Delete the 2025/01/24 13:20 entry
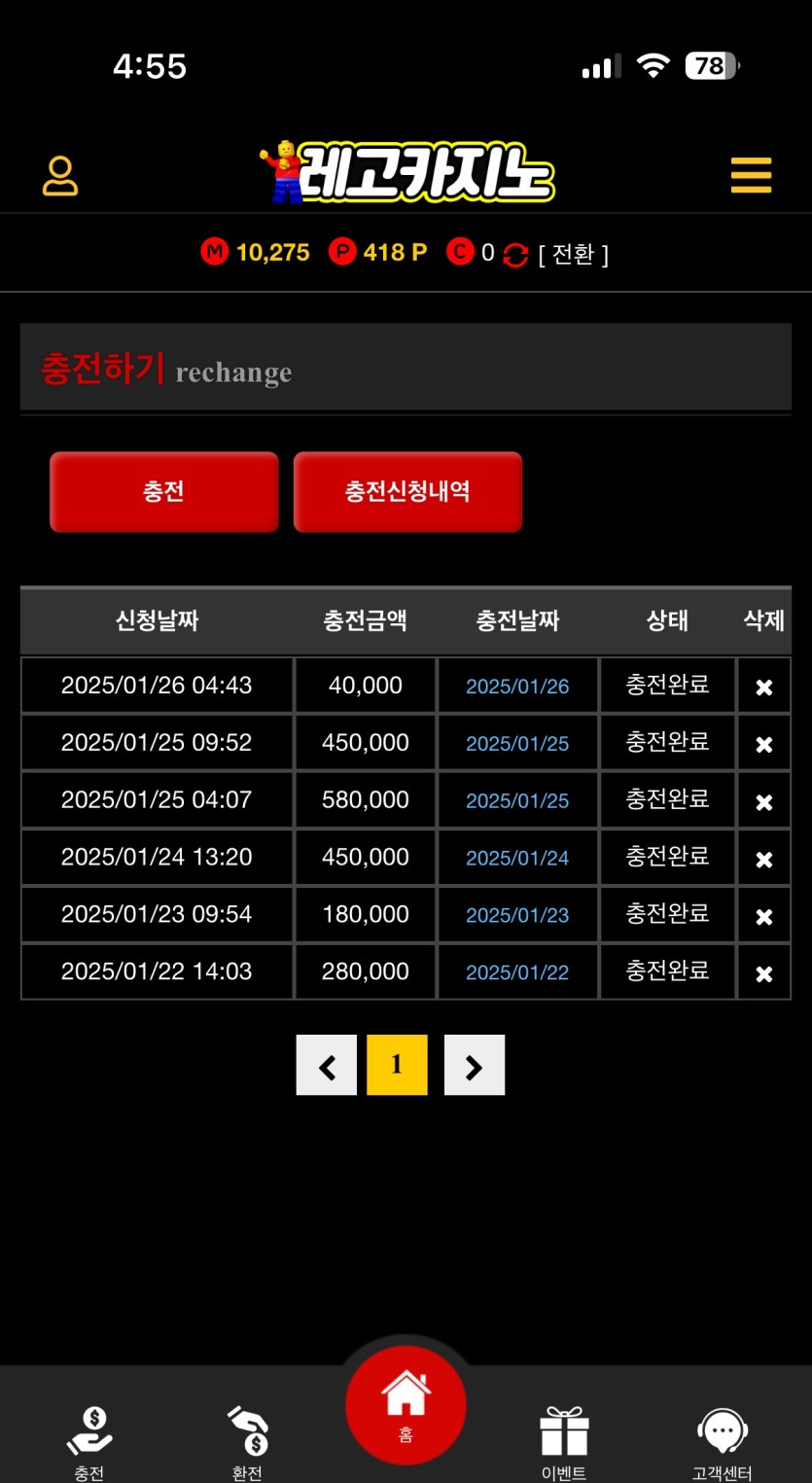This screenshot has height=1483, width=812. tap(764, 860)
